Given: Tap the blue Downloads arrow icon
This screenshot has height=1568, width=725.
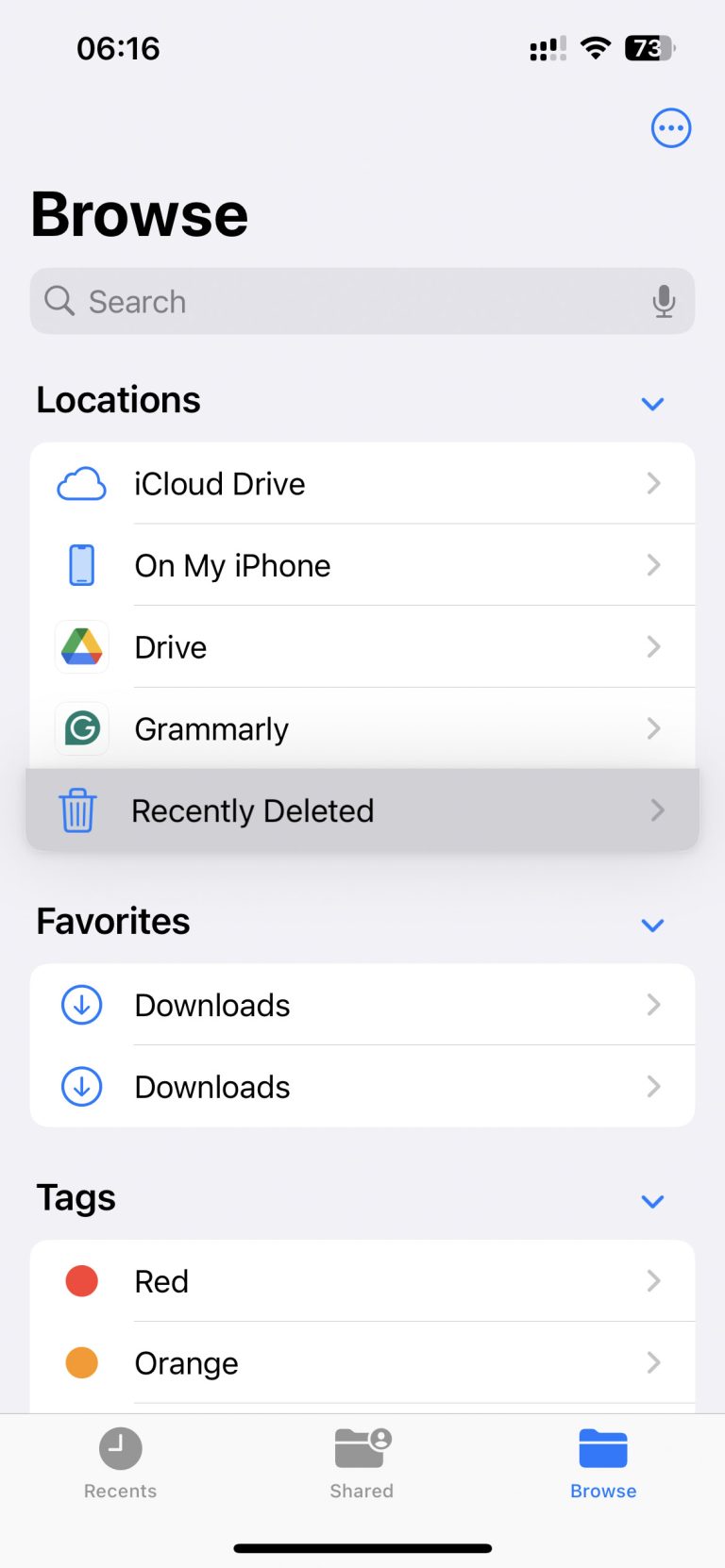Looking at the screenshot, I should [x=81, y=1005].
